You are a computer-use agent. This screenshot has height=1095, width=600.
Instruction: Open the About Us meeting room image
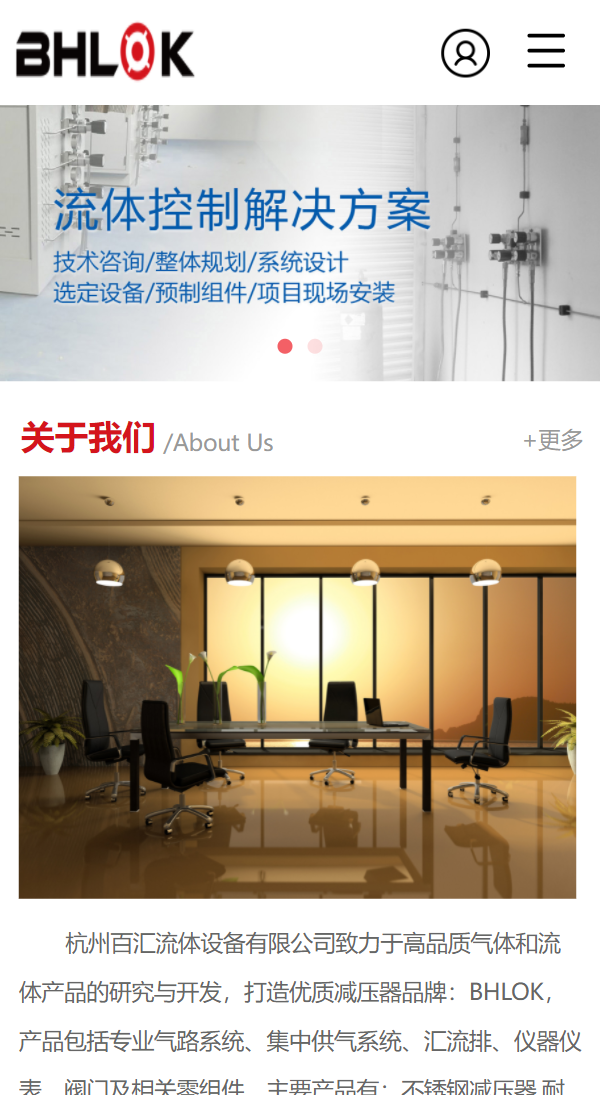(x=297, y=687)
